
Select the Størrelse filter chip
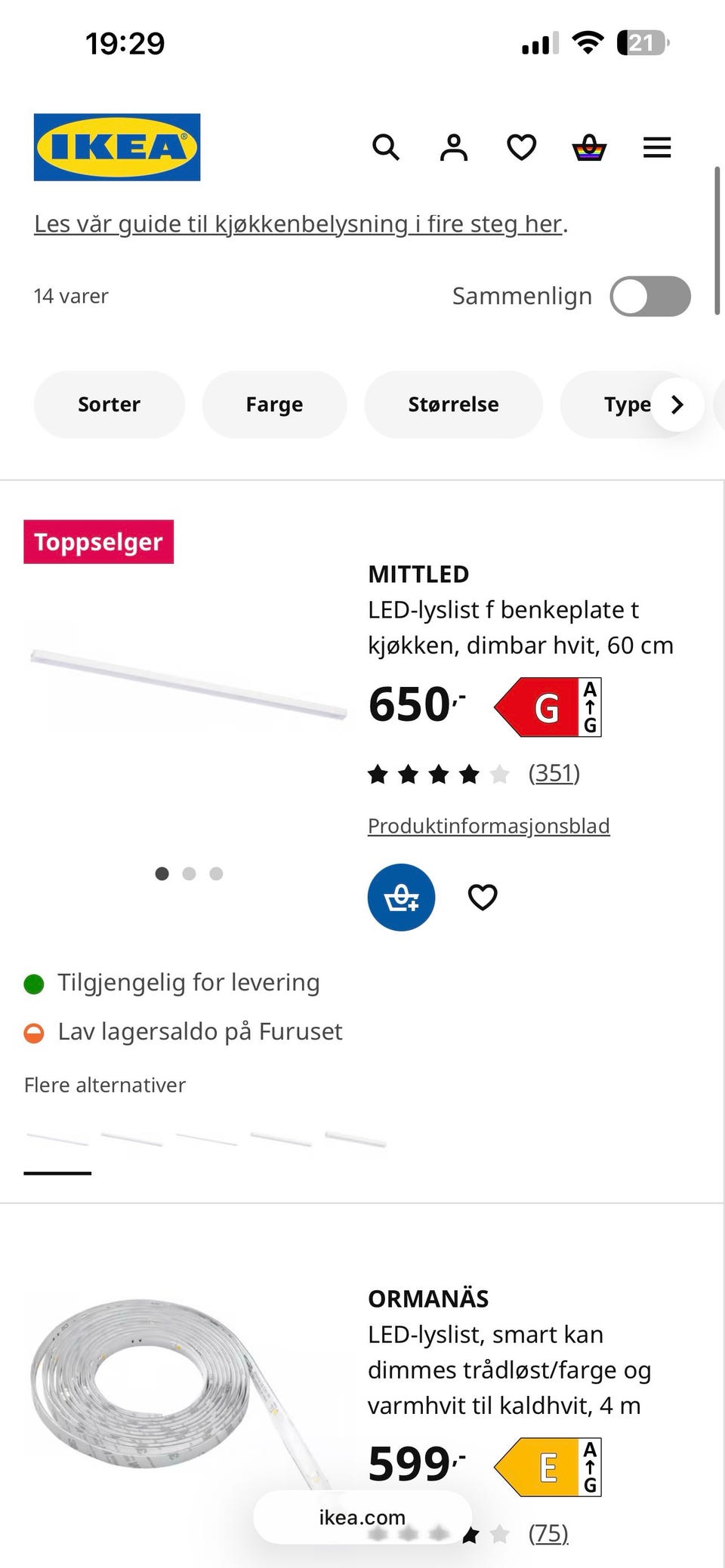click(x=453, y=404)
